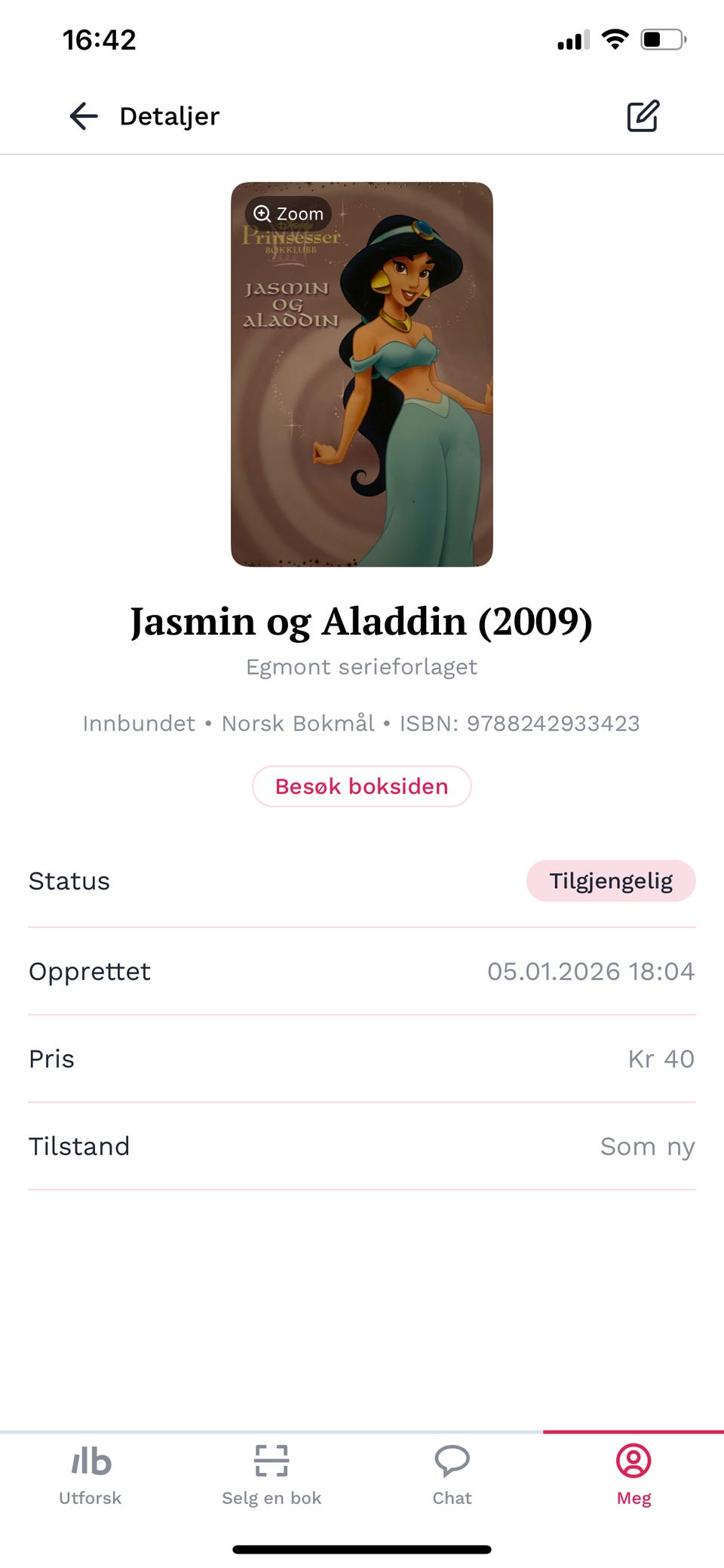Image resolution: width=724 pixels, height=1568 pixels.
Task: Select the Selg en bok scan icon
Action: click(x=271, y=1462)
